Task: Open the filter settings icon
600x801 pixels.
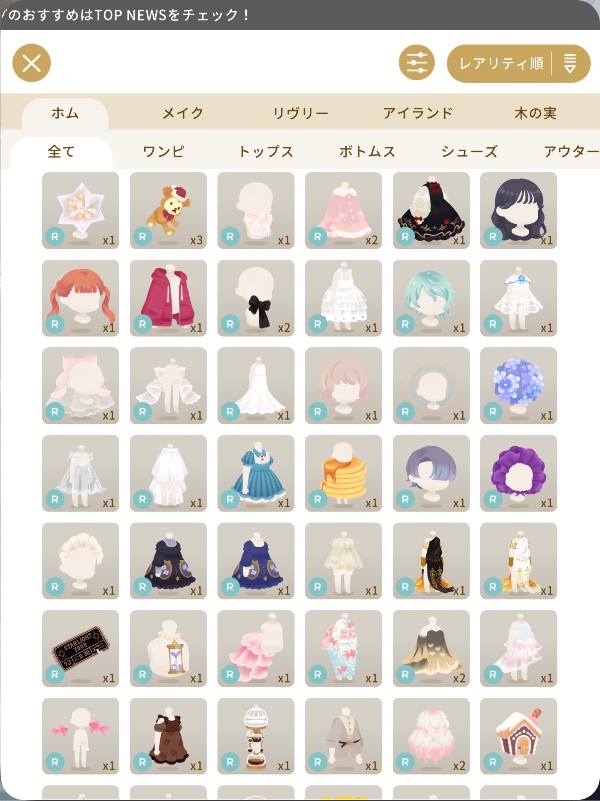Action: [x=417, y=64]
